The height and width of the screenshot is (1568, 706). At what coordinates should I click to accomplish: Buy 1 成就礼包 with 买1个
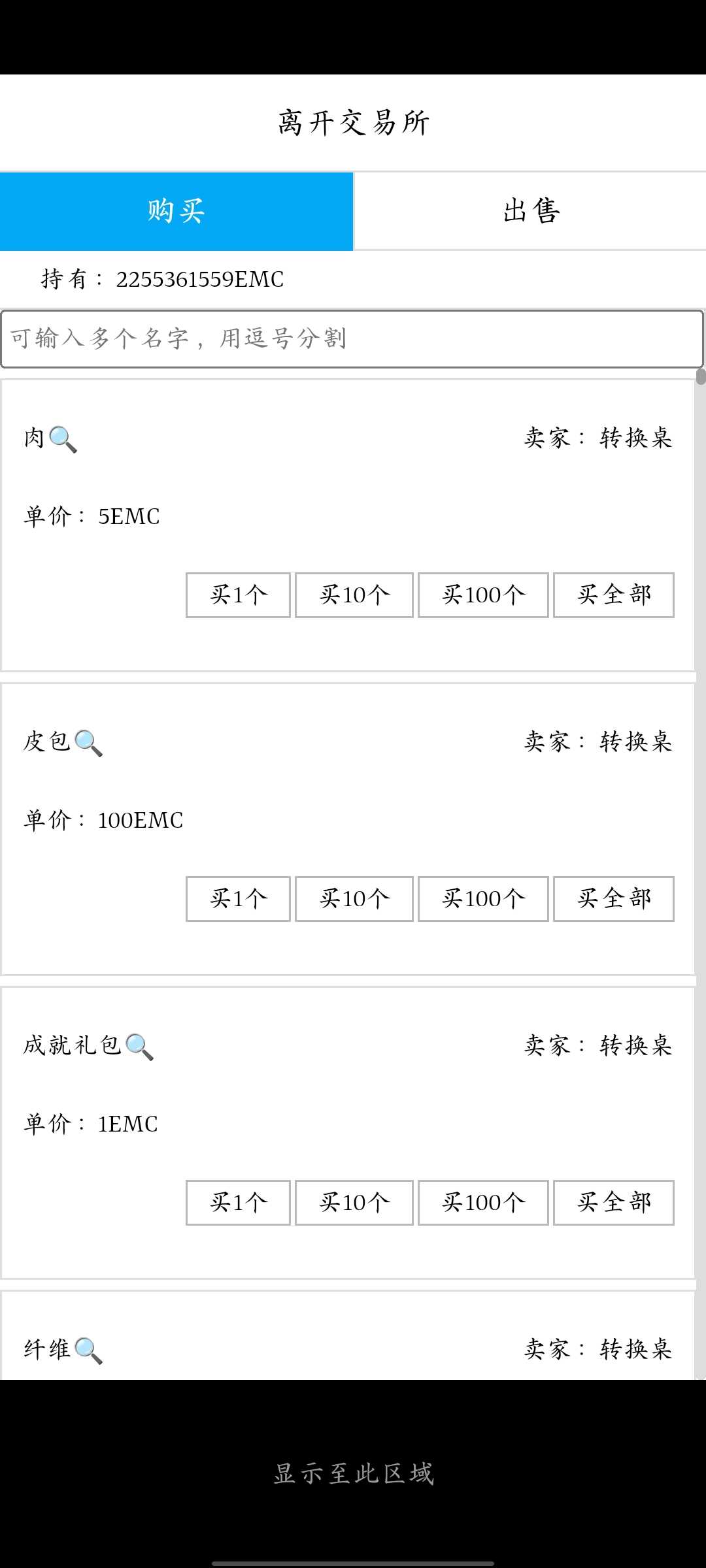tap(238, 1203)
